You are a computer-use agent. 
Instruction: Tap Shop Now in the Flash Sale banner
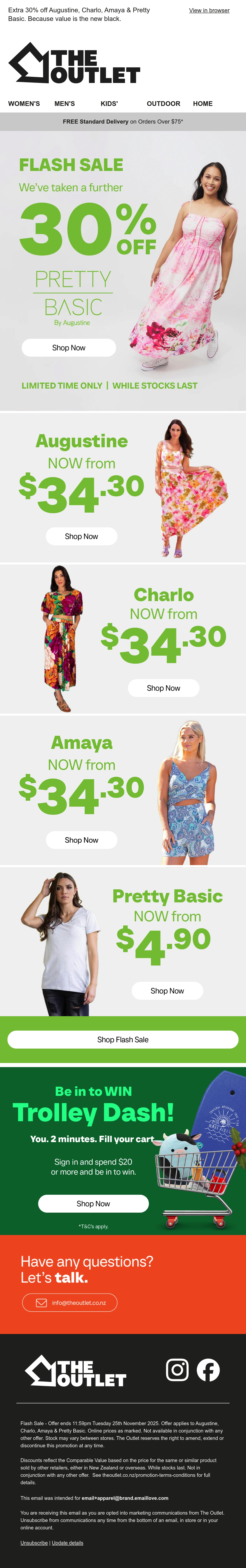tap(69, 348)
